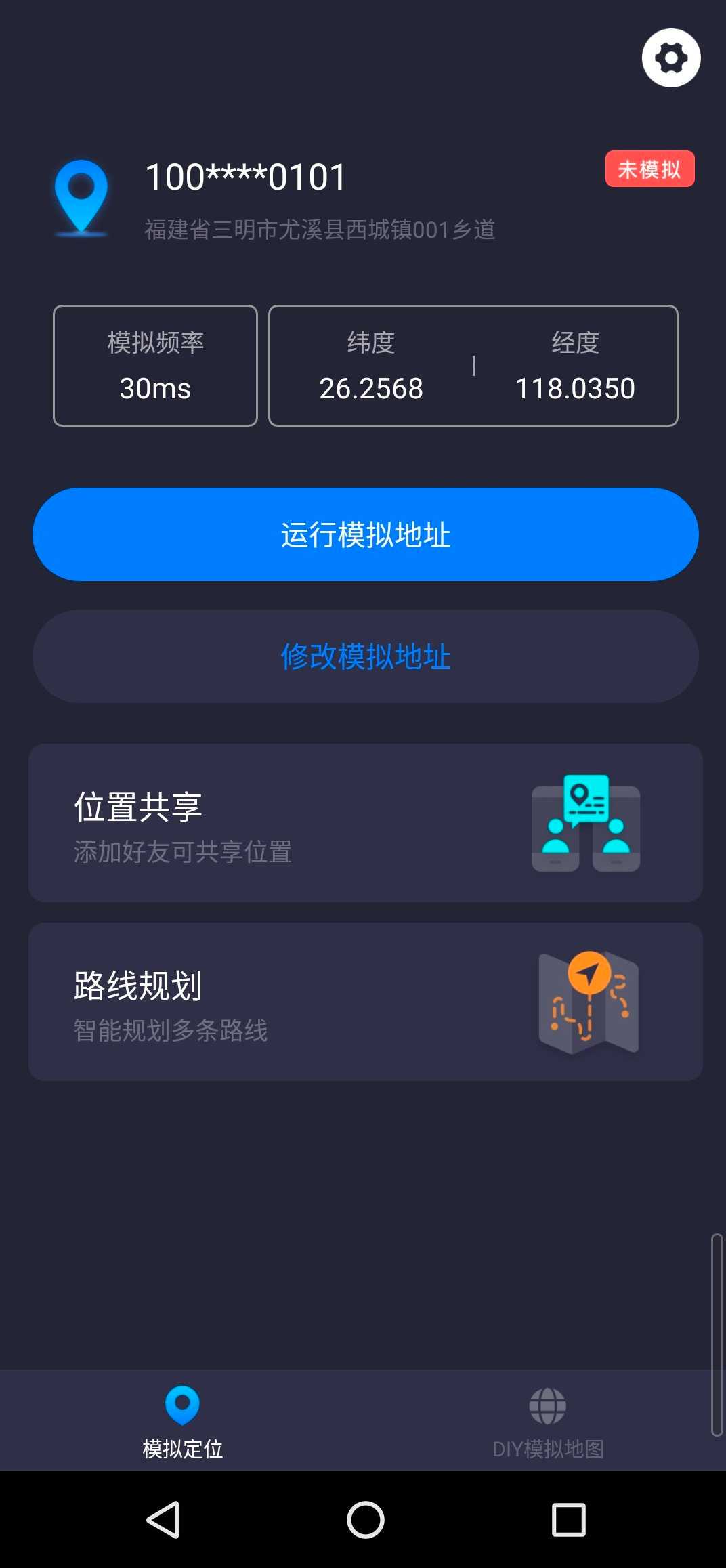Image resolution: width=726 pixels, height=1568 pixels.
Task: Open the 路线规划 card
Action: coord(365,1002)
